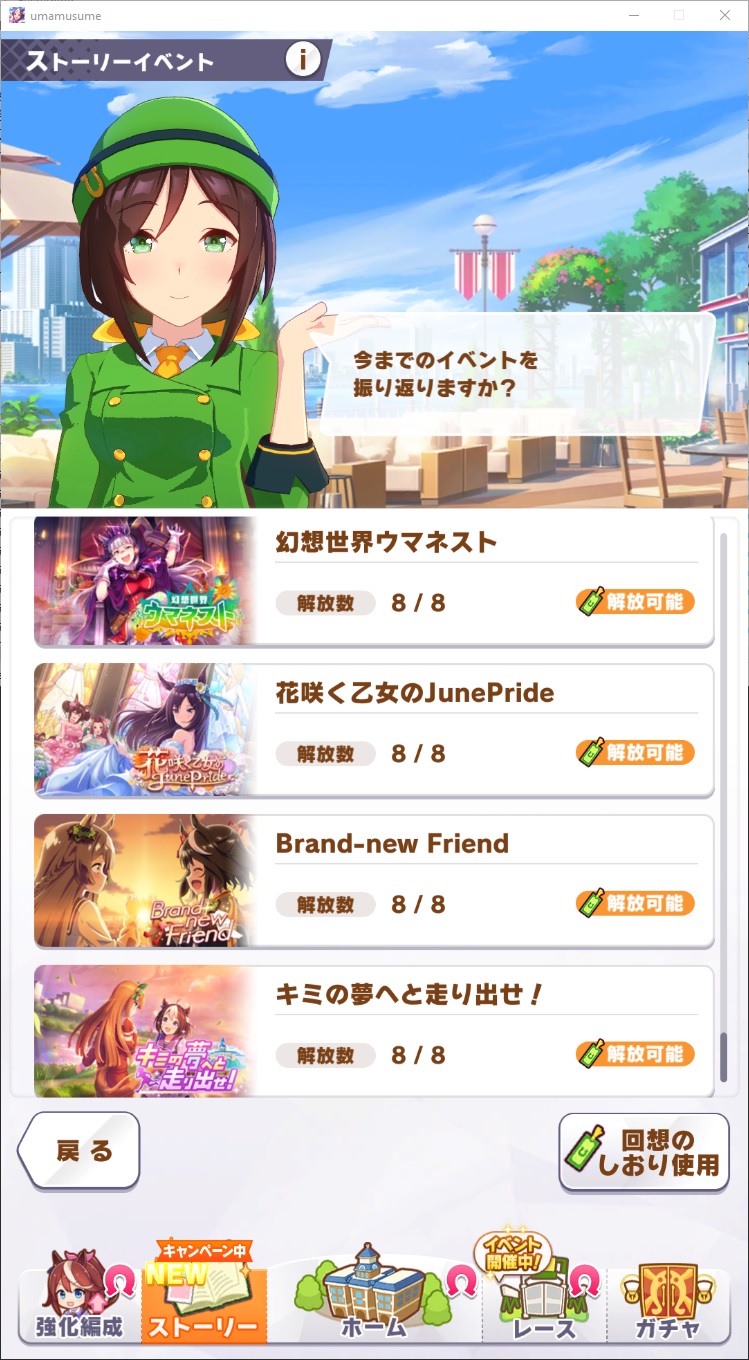Viewport: 749px width, 1360px height.
Task: Open the 花咲く乙女のJunePride event
Action: click(374, 731)
